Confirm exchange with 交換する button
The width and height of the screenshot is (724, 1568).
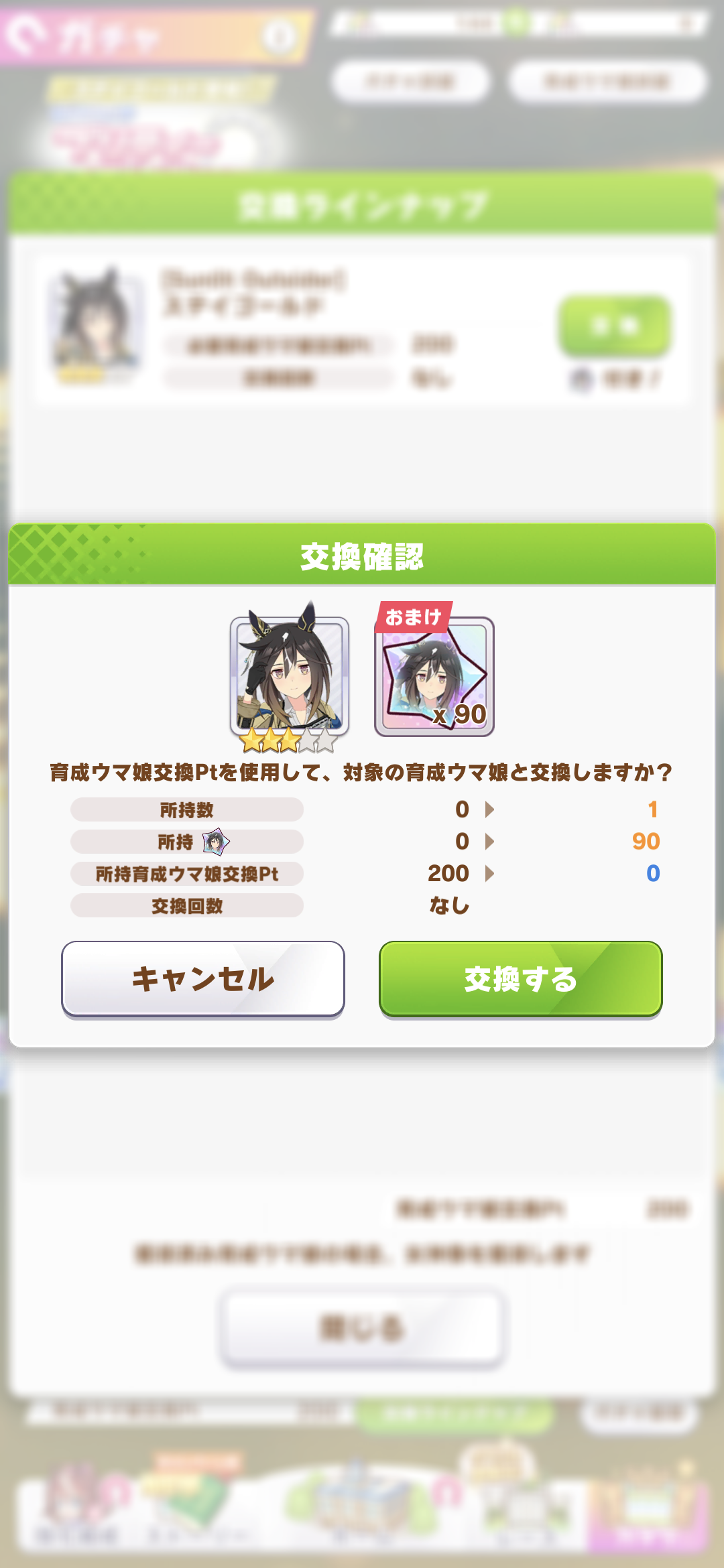click(520, 978)
